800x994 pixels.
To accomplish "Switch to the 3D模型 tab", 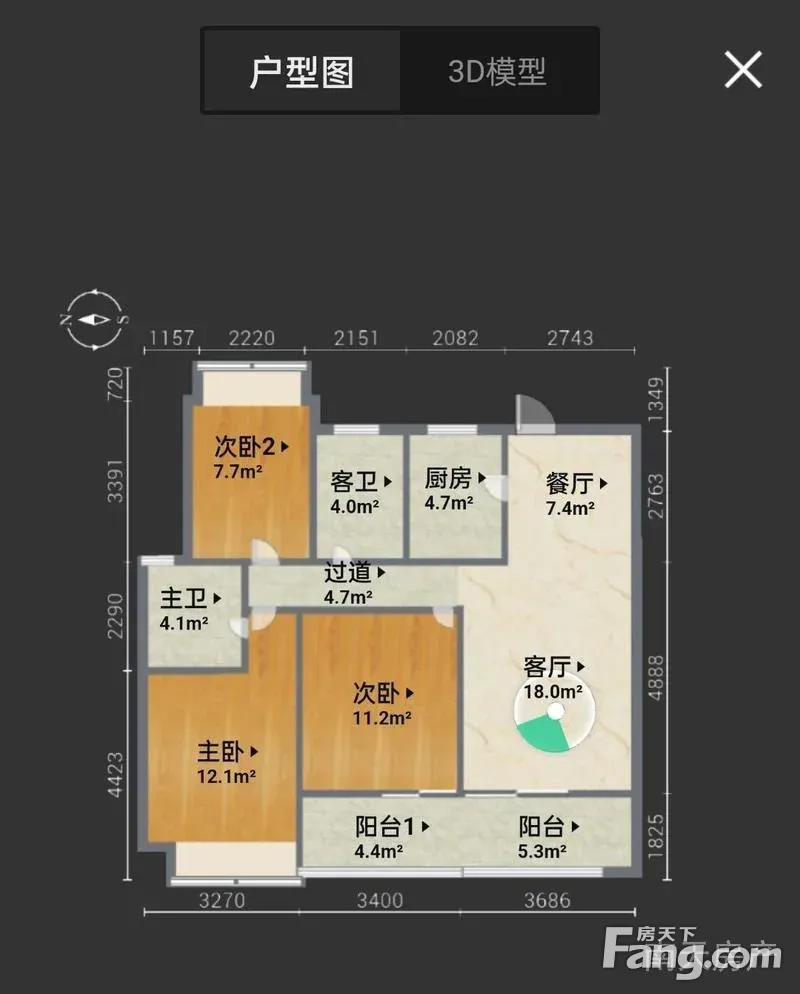I will (498, 71).
